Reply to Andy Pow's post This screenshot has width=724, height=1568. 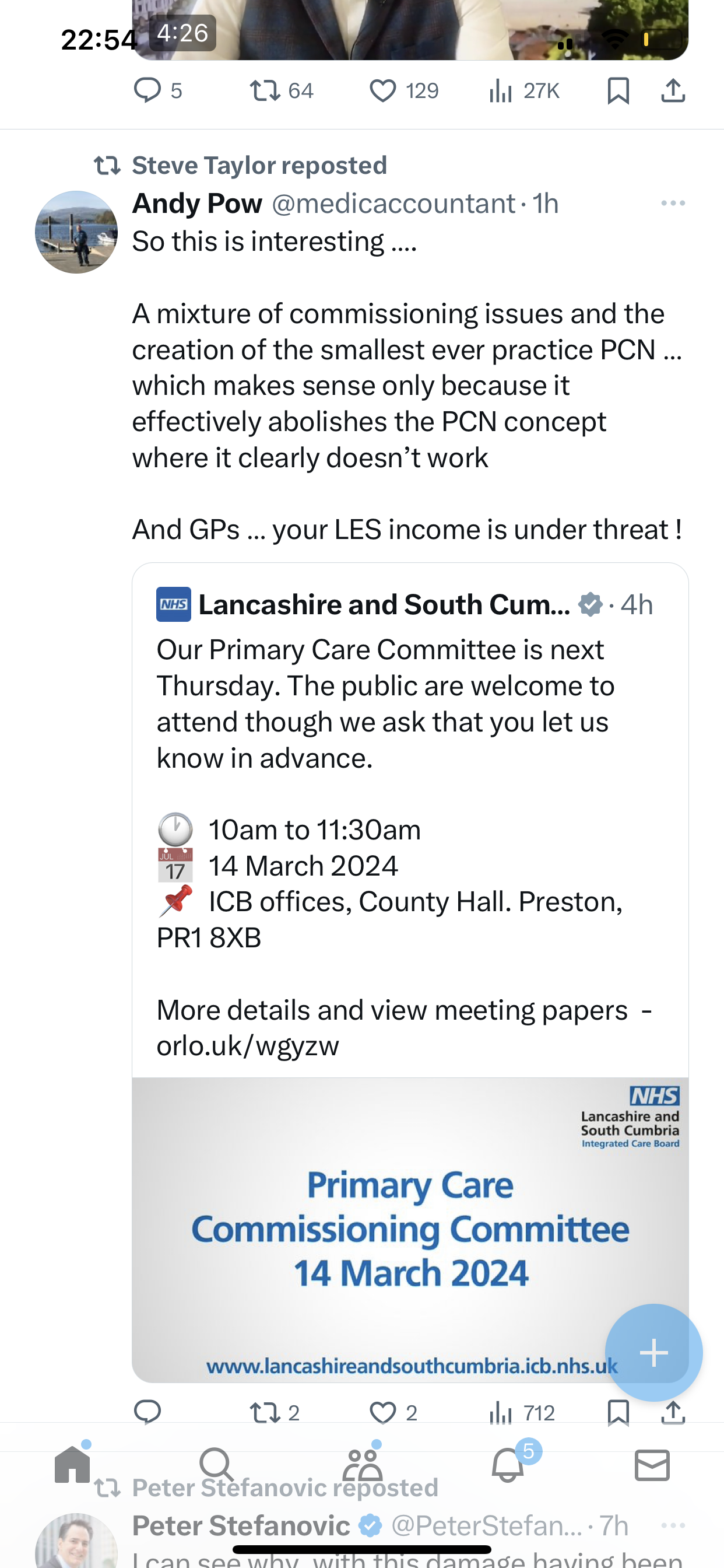147,1412
